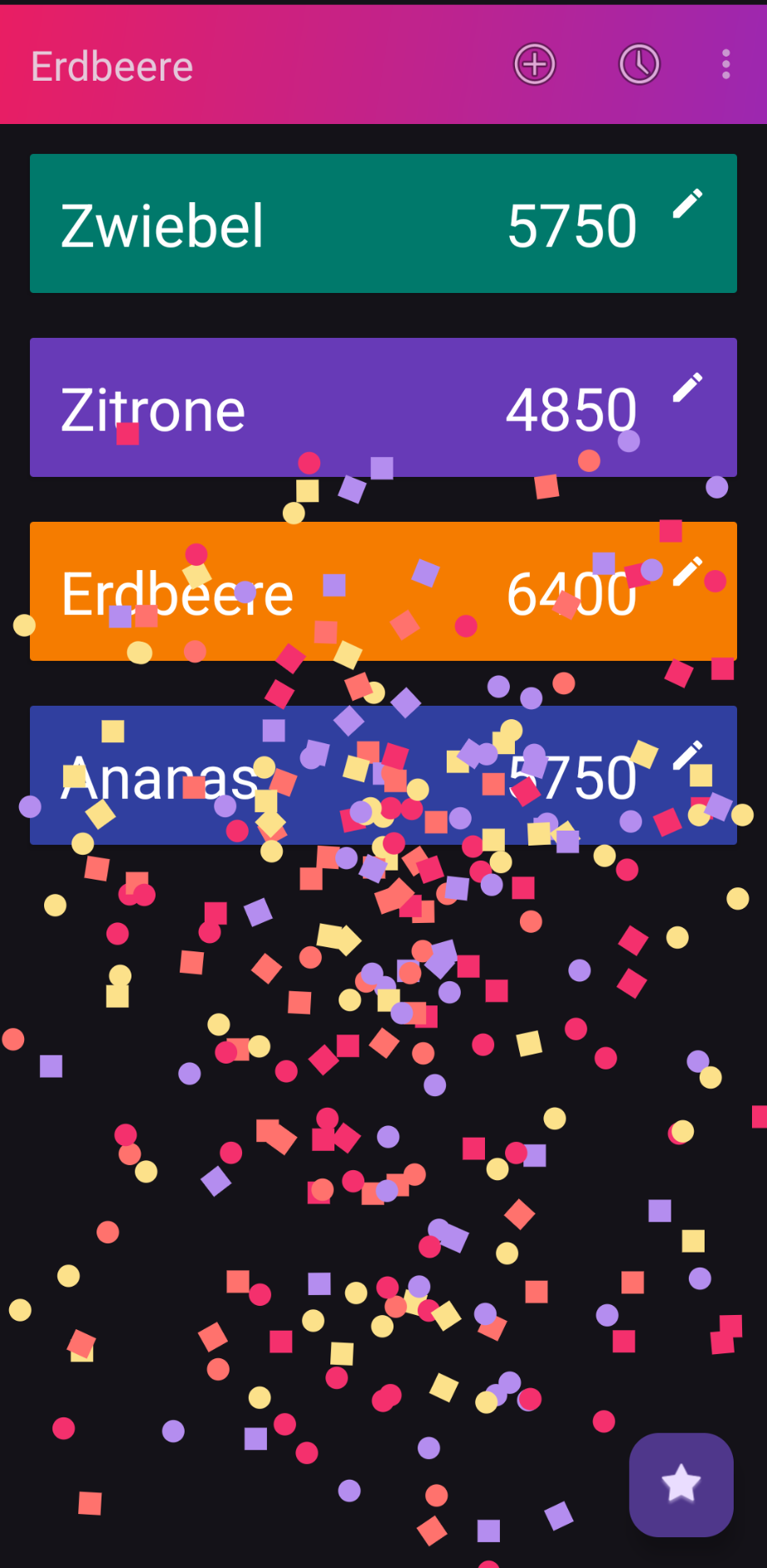Select the Erdbeere score card
Viewport: 767px width, 1568px height.
click(x=333, y=592)
